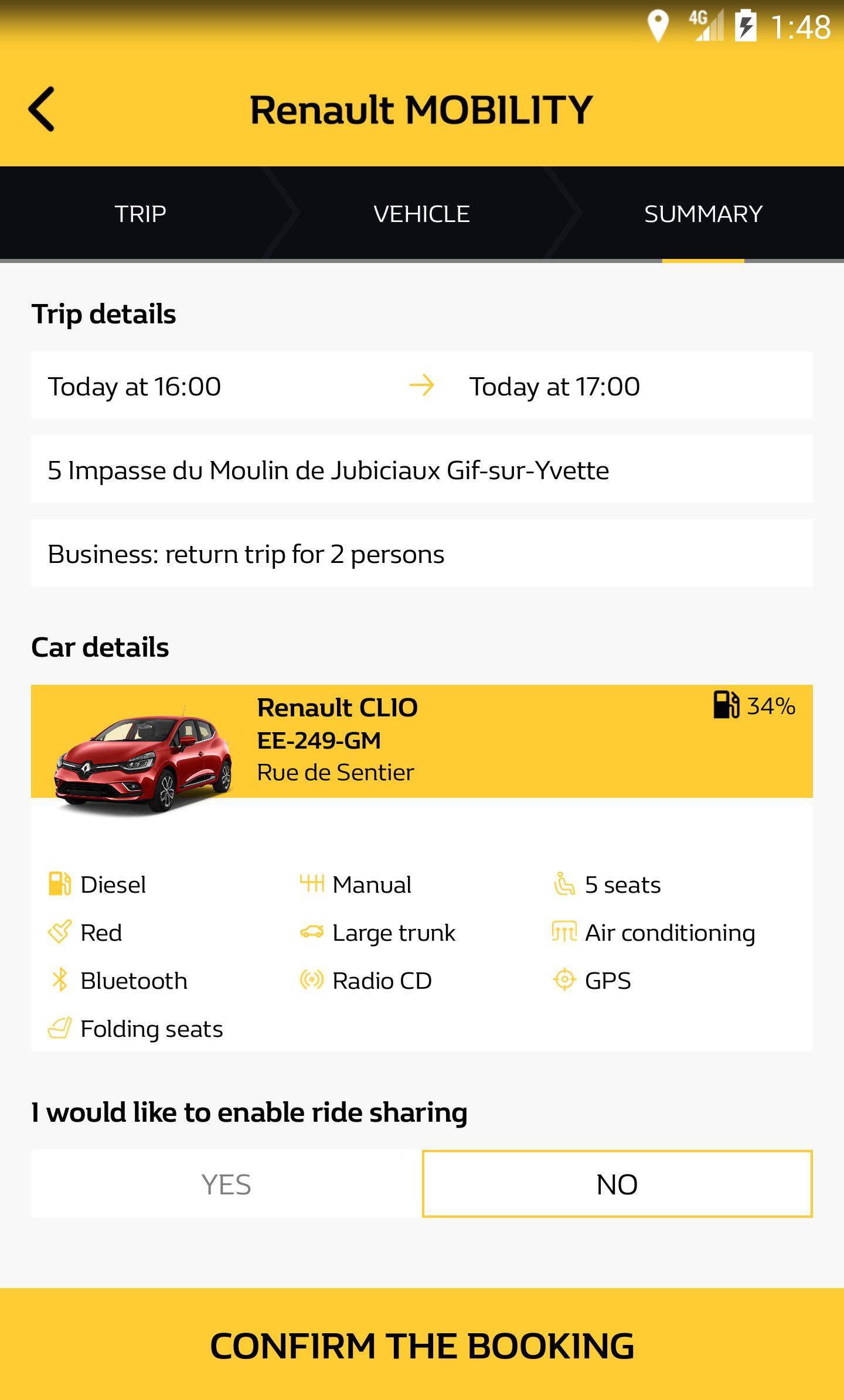Switch to the TRIP tab
The image size is (844, 1400).
141,213
